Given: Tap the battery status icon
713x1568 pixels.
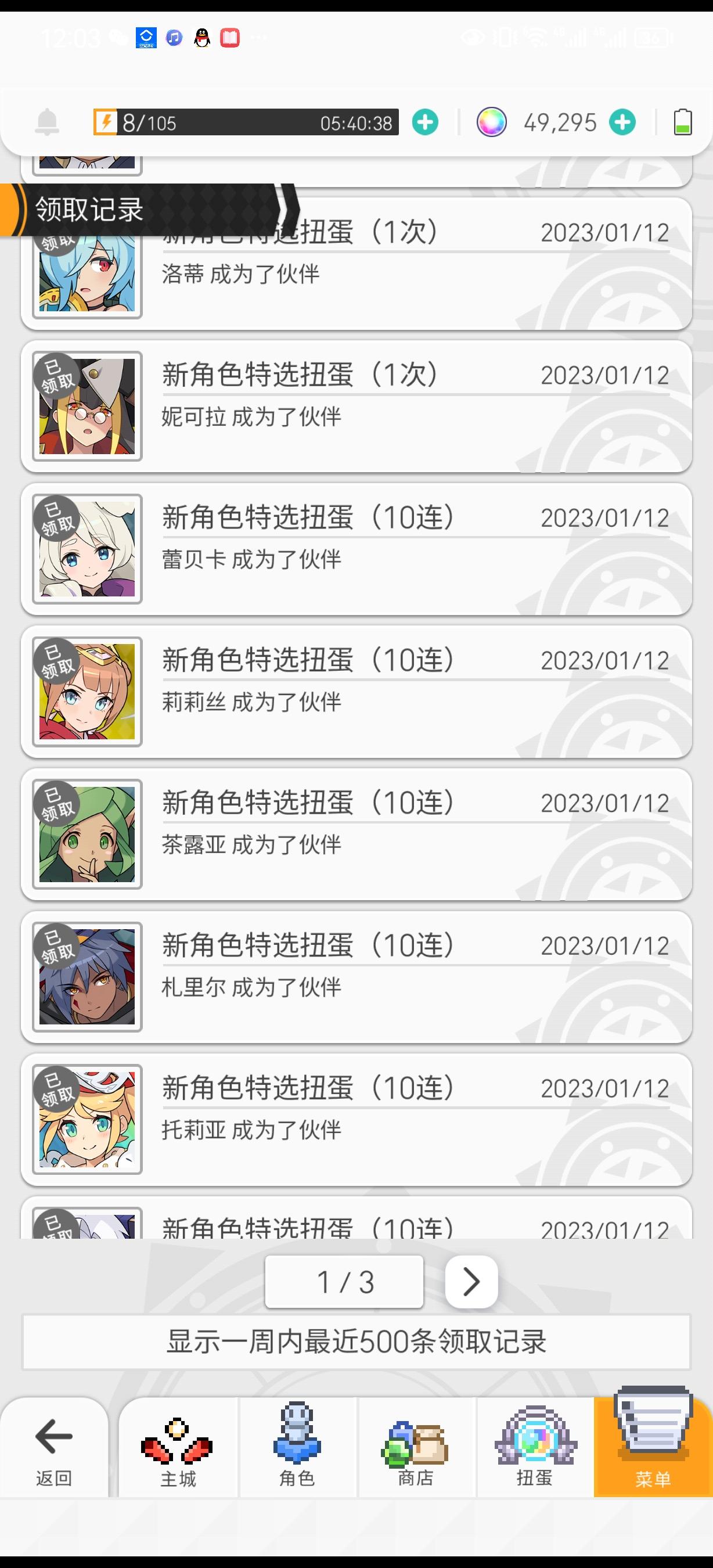Looking at the screenshot, I should pyautogui.click(x=682, y=121).
